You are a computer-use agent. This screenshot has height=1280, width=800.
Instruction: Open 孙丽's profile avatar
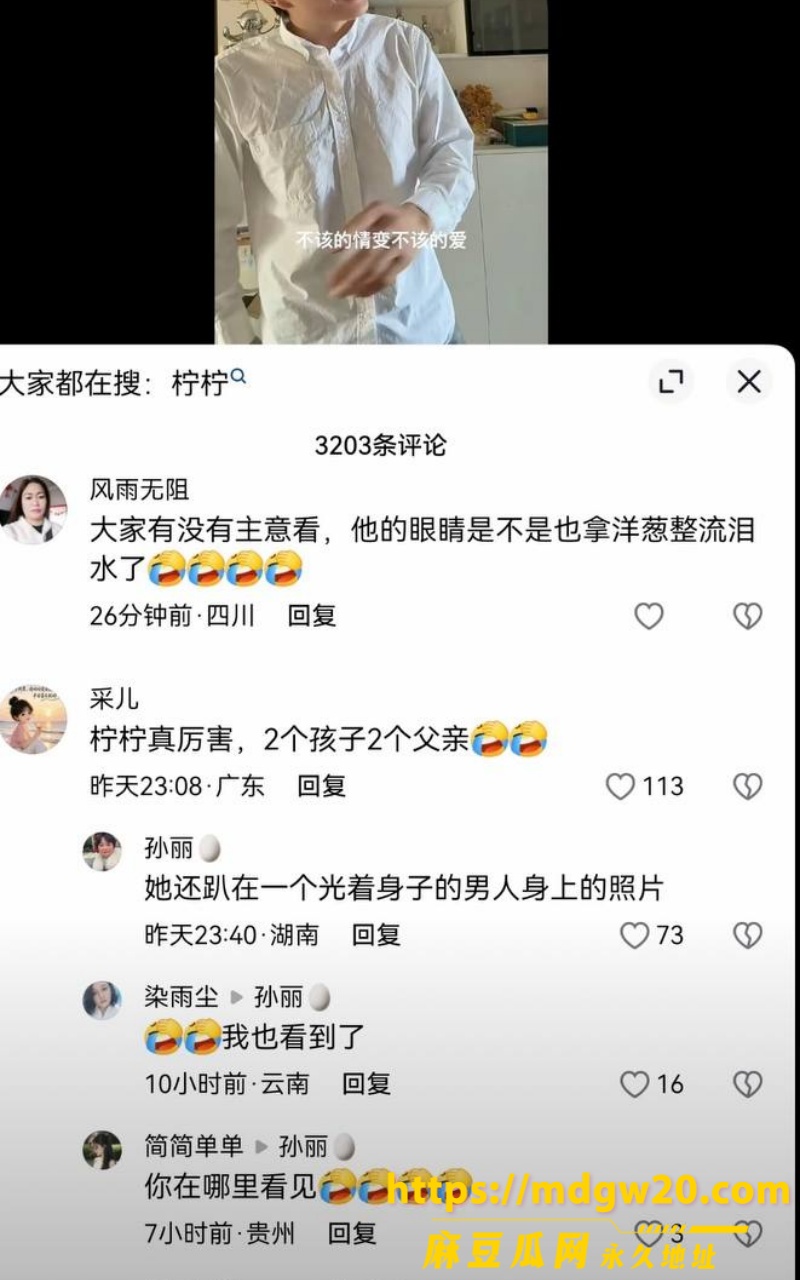click(x=102, y=851)
